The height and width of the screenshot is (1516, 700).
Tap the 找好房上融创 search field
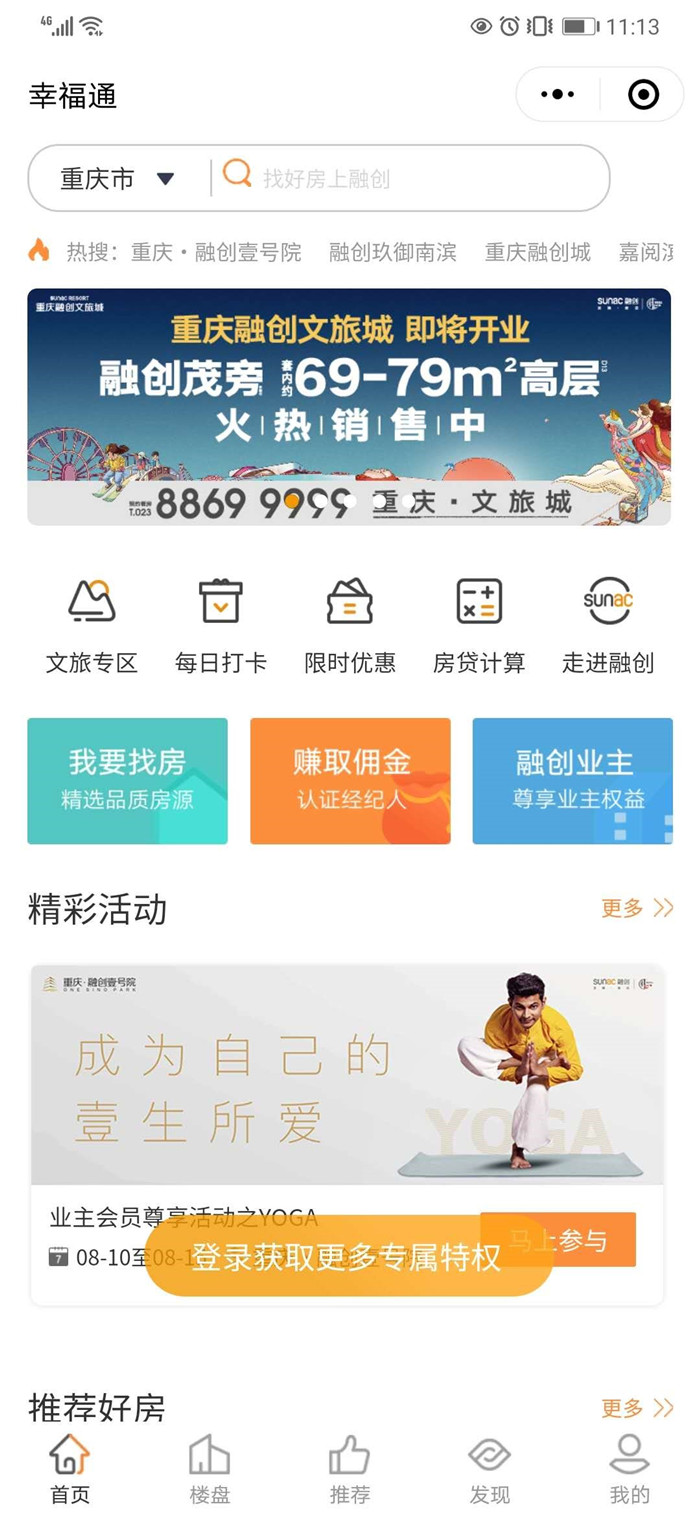pyautogui.click(x=410, y=179)
